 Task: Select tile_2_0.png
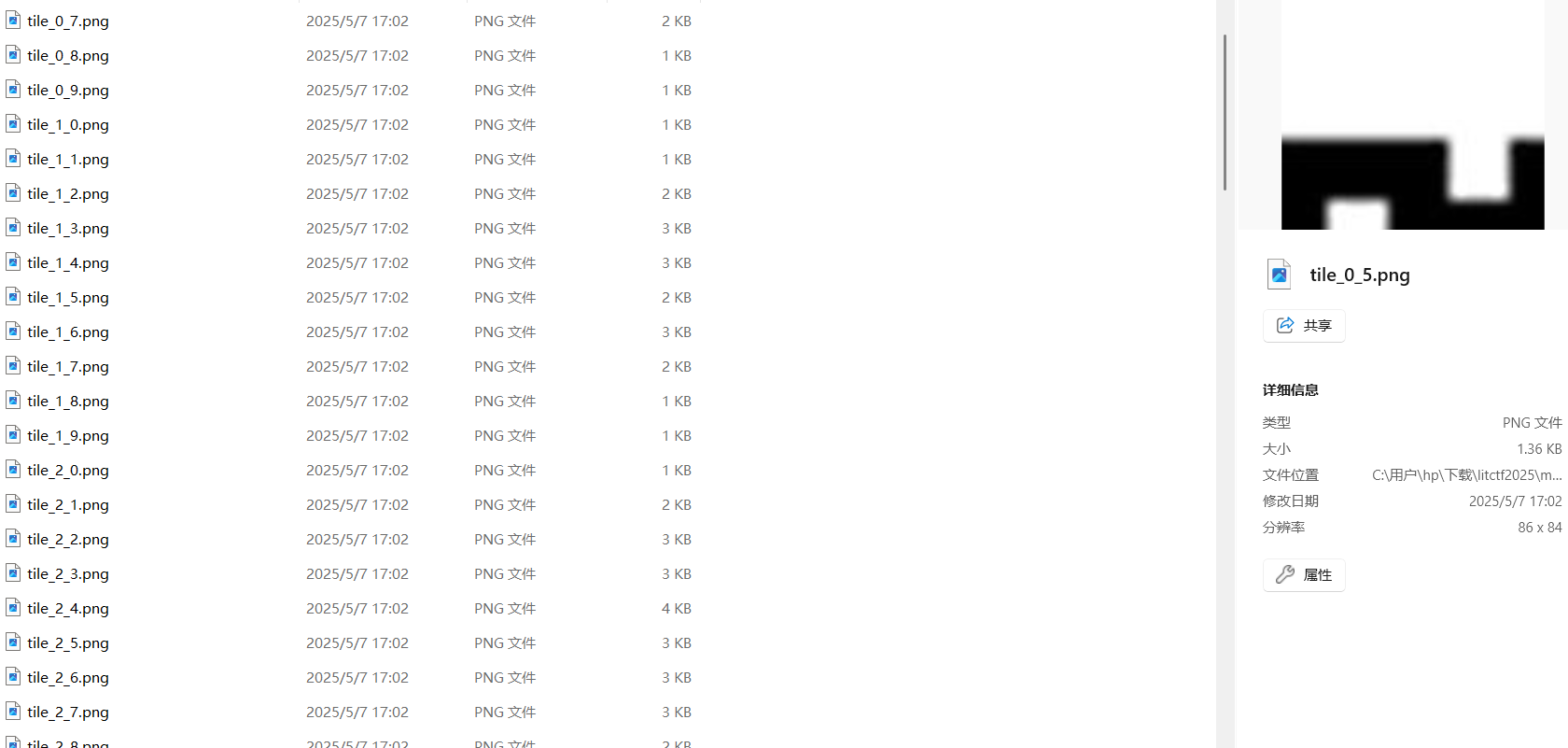pos(68,471)
